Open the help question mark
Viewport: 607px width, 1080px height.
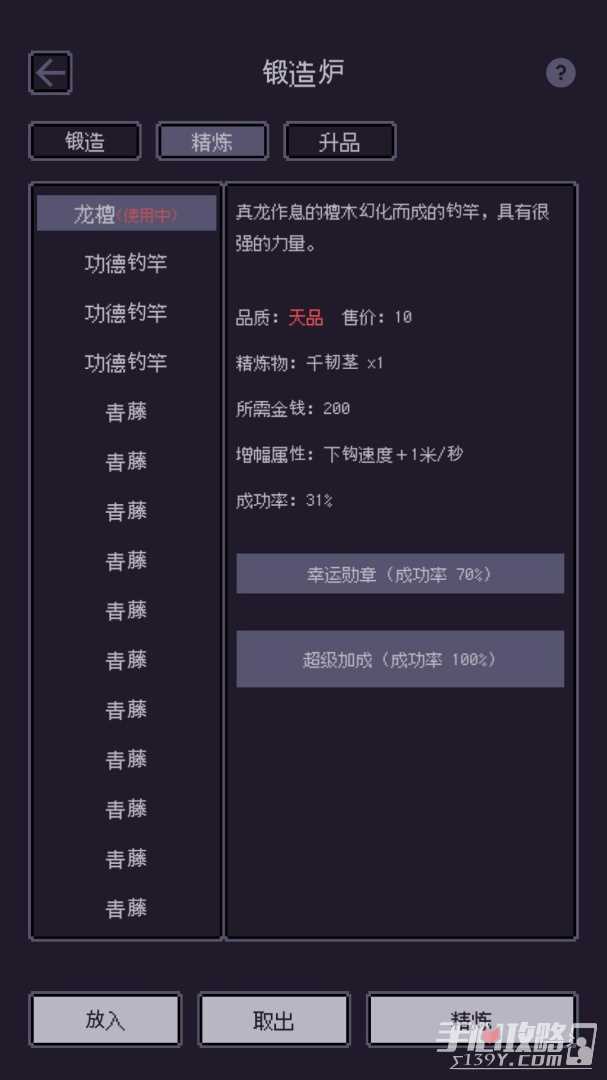point(561,73)
